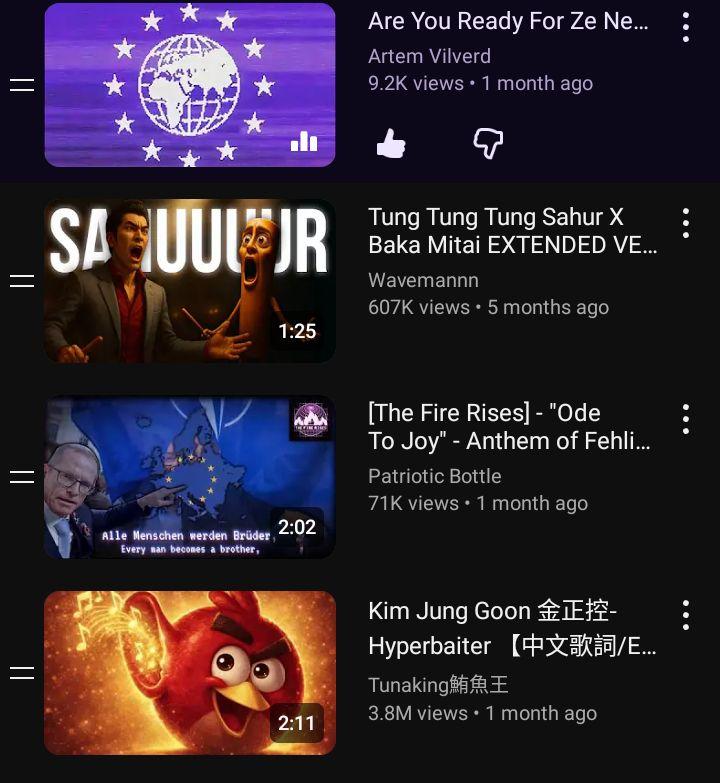
Task: Tap reorder handle beside Wavemannn video
Action: pos(22,281)
